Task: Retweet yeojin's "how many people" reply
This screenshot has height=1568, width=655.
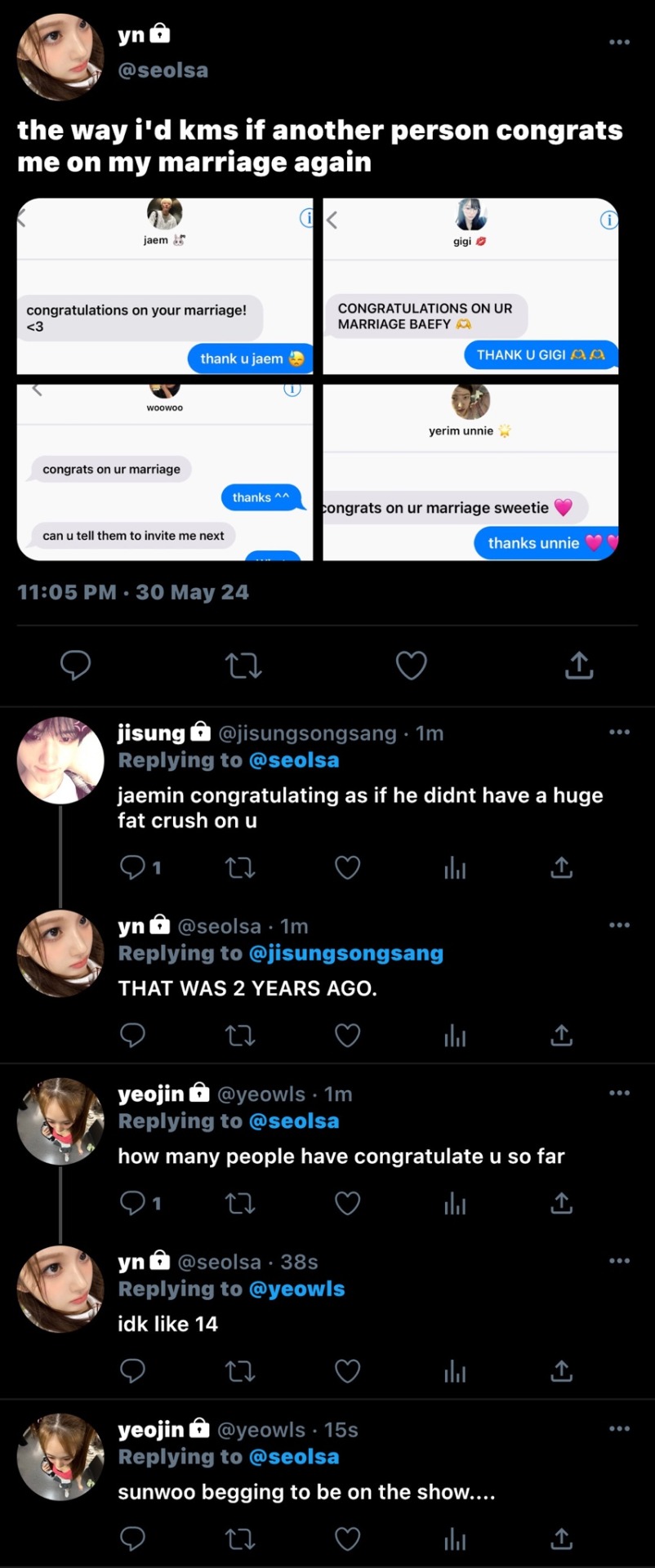Action: point(240,1203)
